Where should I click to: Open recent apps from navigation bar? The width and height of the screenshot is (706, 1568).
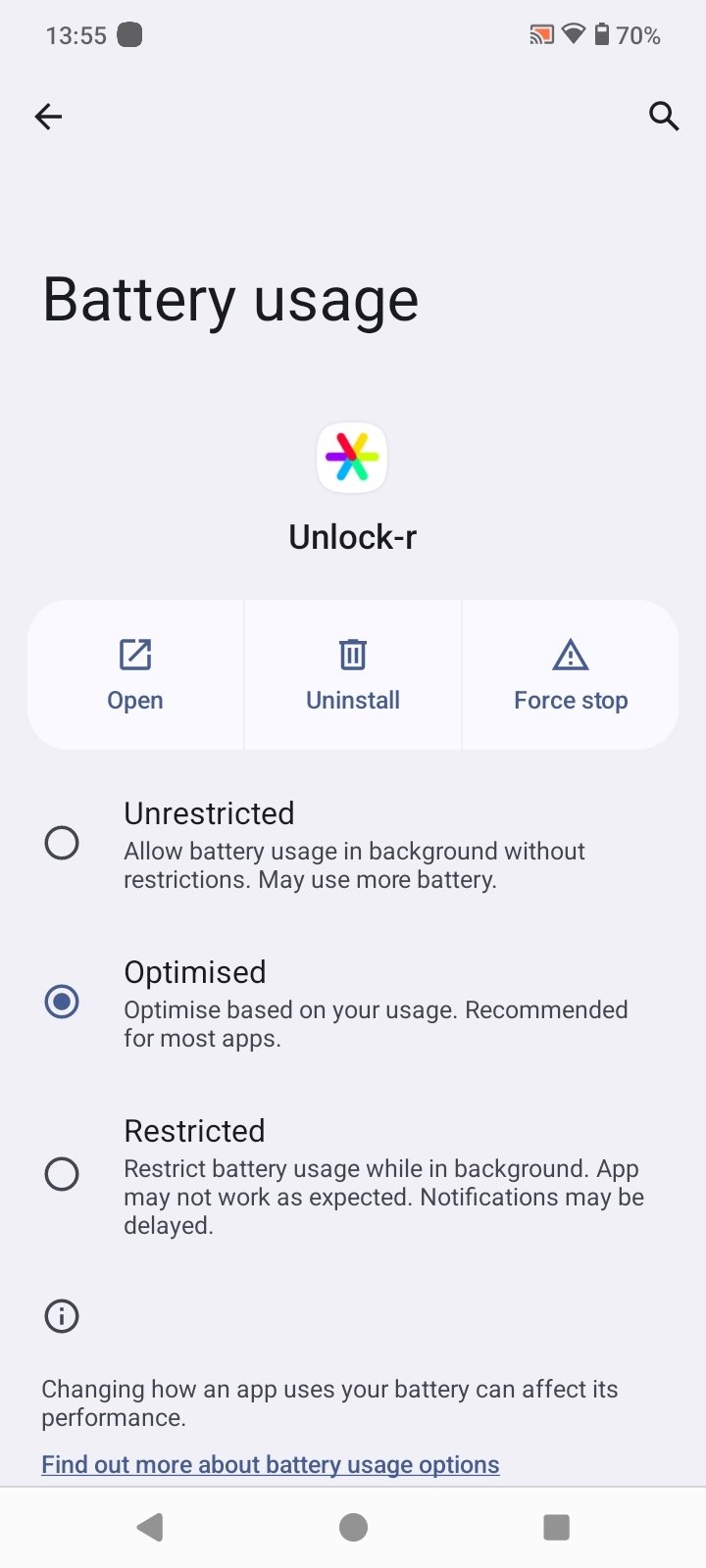click(x=556, y=1527)
